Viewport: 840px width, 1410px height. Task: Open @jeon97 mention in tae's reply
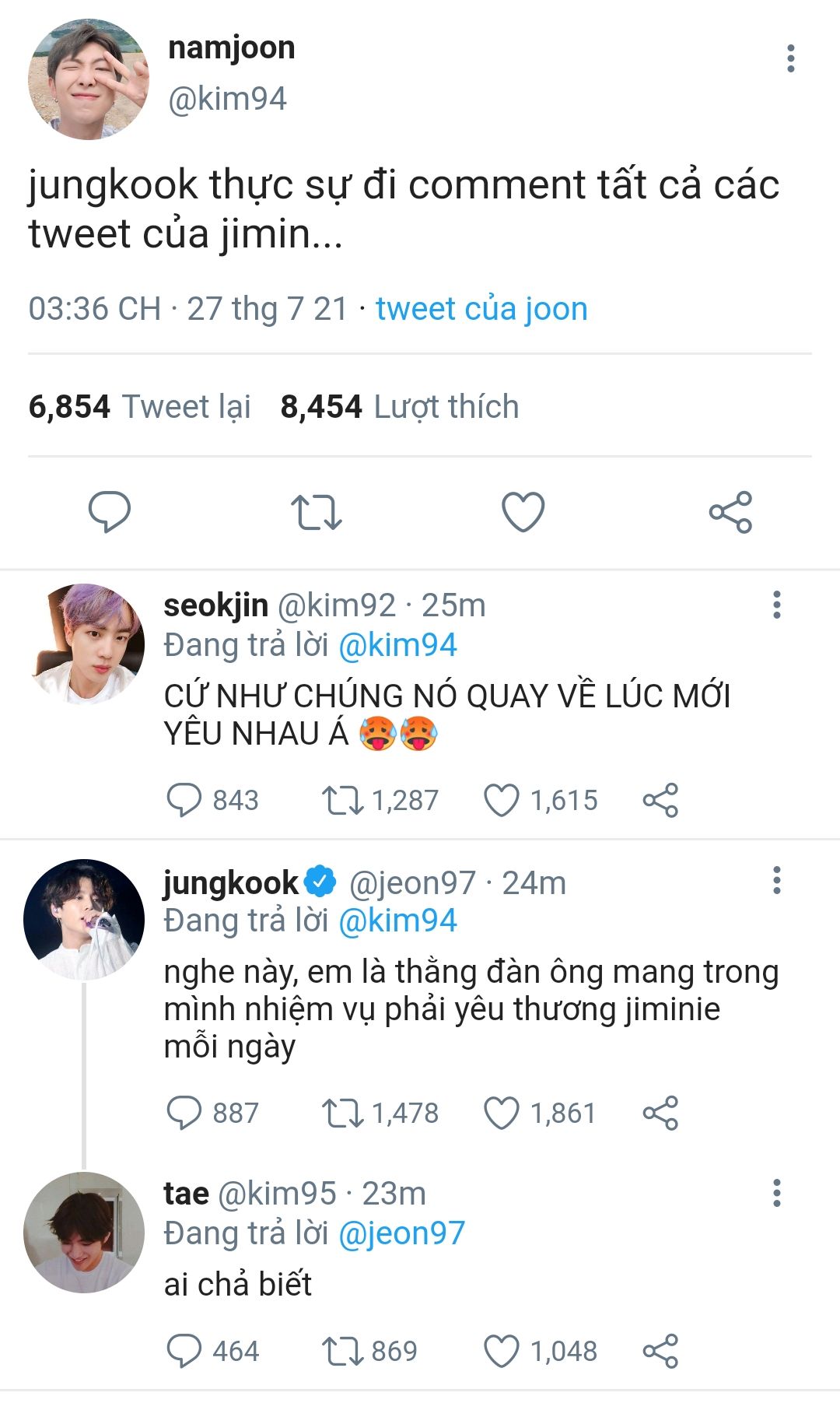[x=401, y=1233]
